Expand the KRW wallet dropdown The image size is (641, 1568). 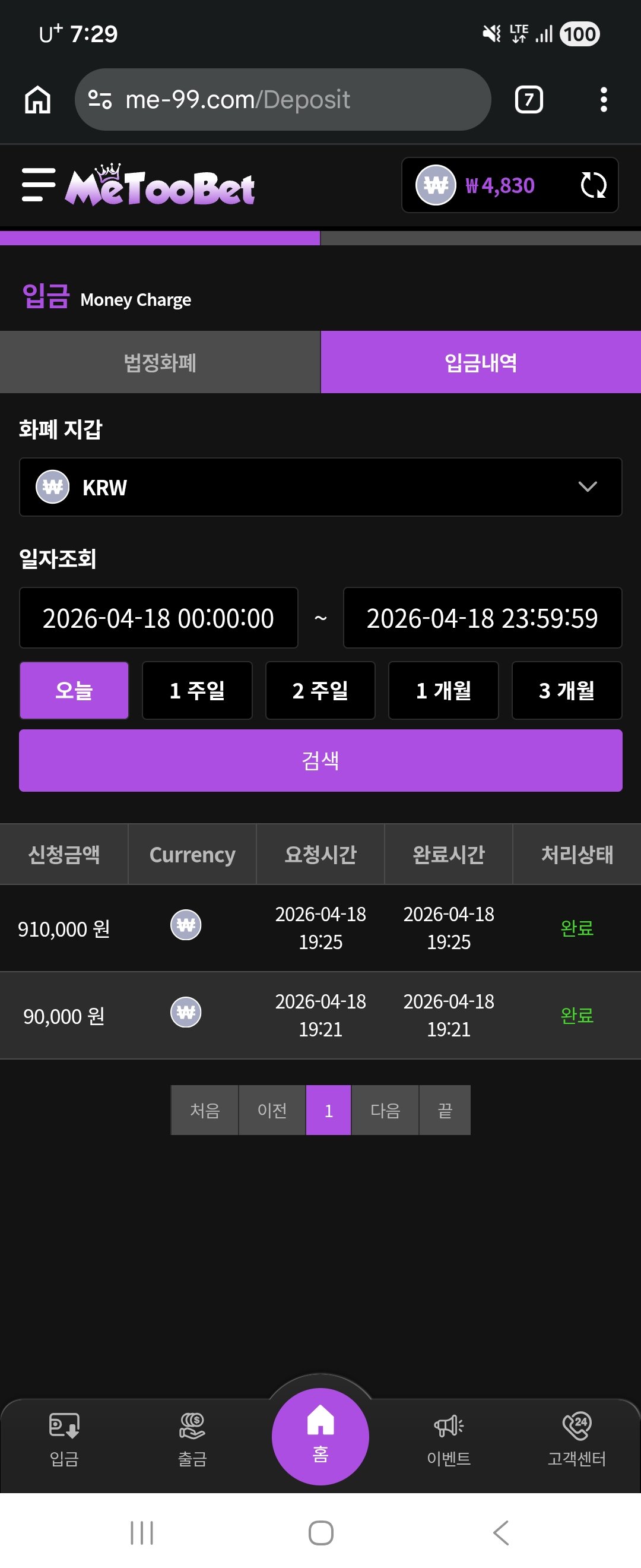(320, 487)
